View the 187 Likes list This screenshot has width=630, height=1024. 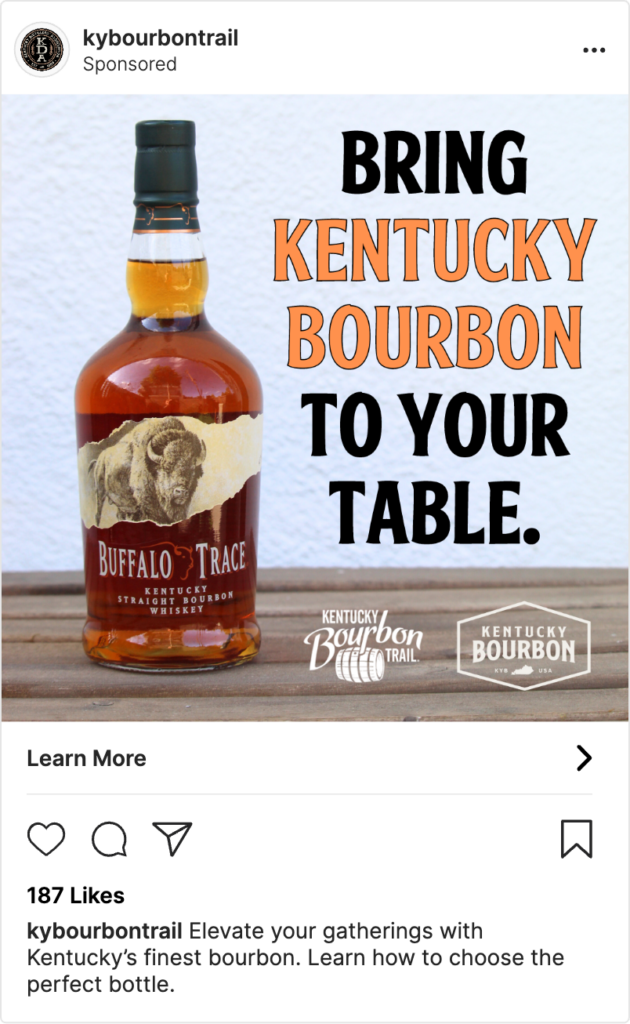pos(76,895)
